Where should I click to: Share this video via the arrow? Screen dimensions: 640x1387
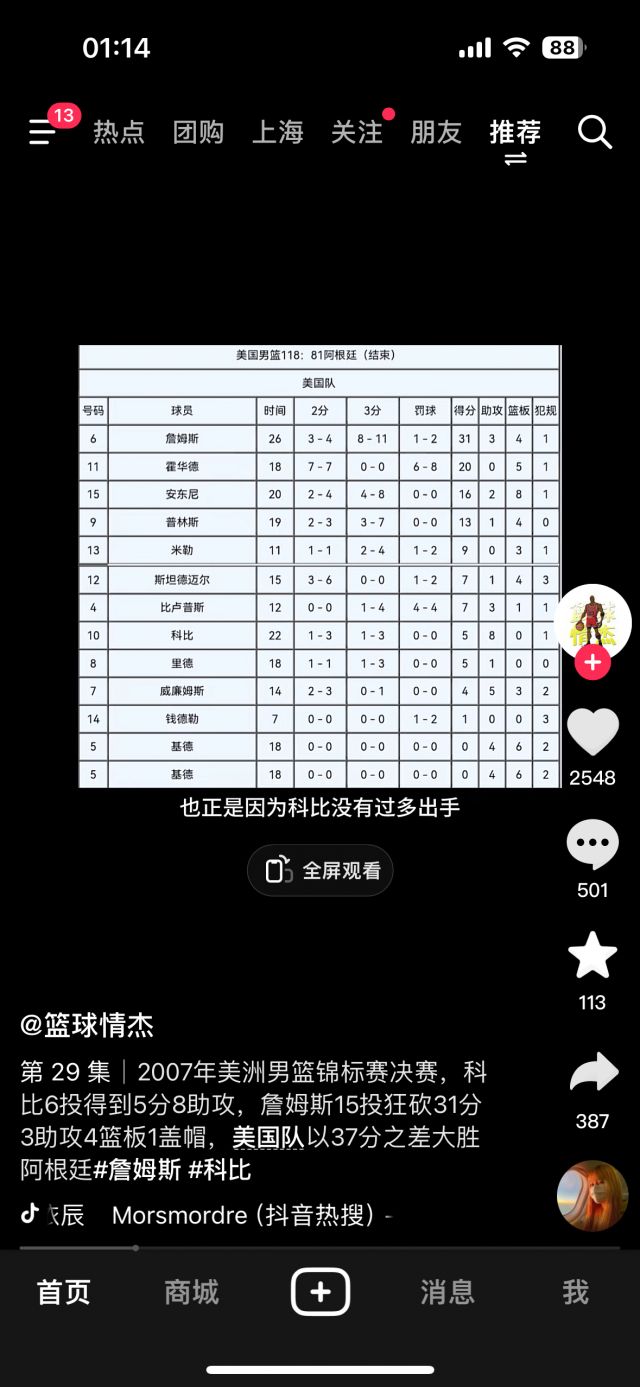click(x=594, y=1073)
